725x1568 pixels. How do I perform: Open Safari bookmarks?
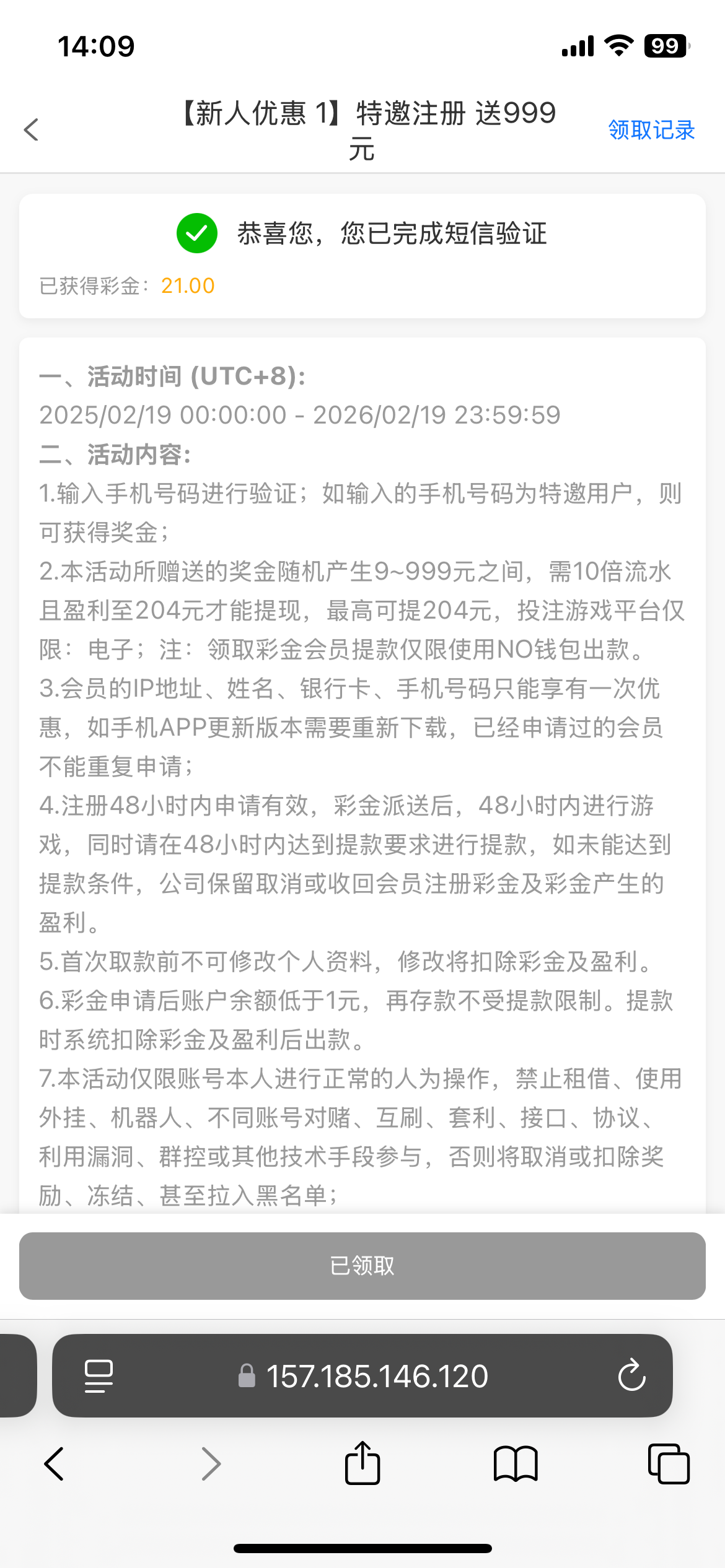click(x=516, y=1464)
